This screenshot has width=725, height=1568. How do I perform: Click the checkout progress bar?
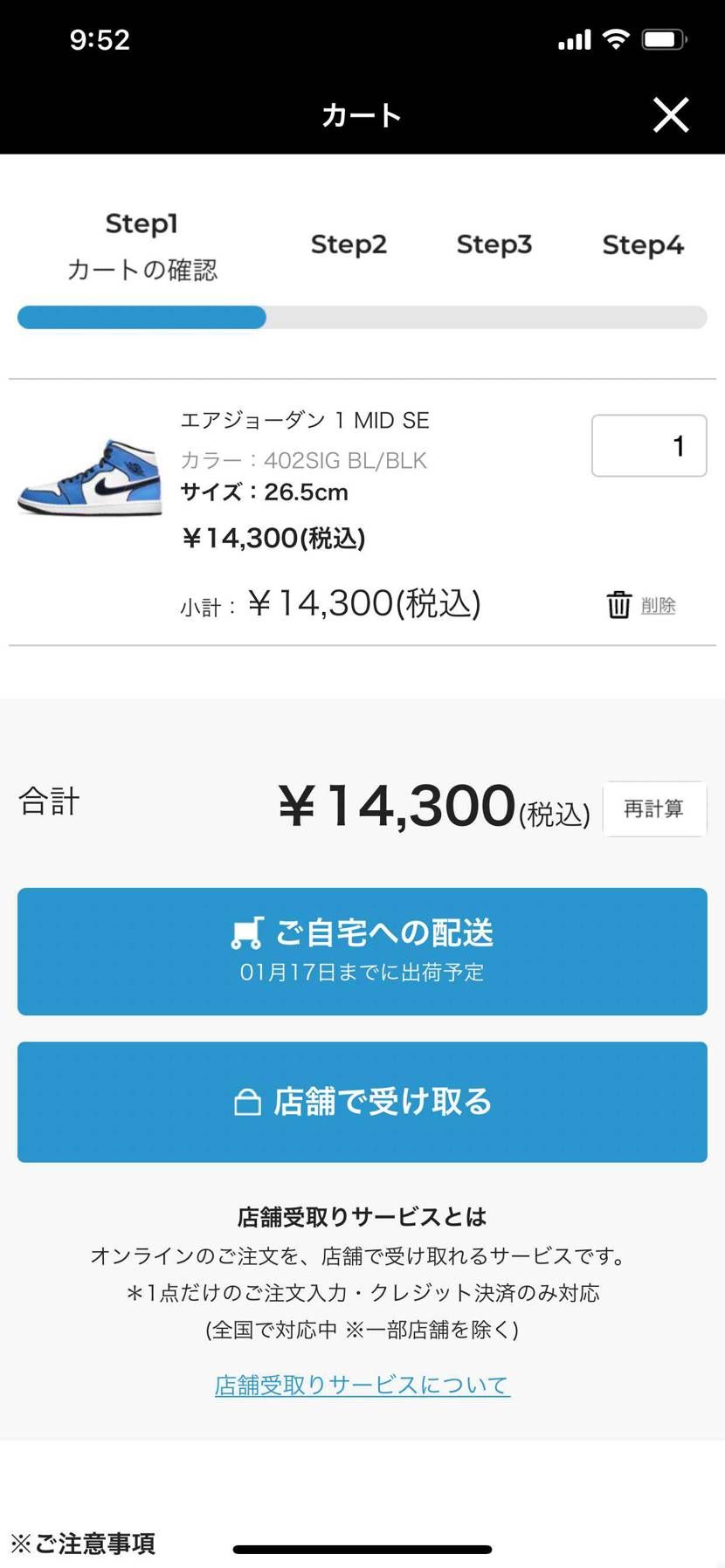[x=362, y=318]
